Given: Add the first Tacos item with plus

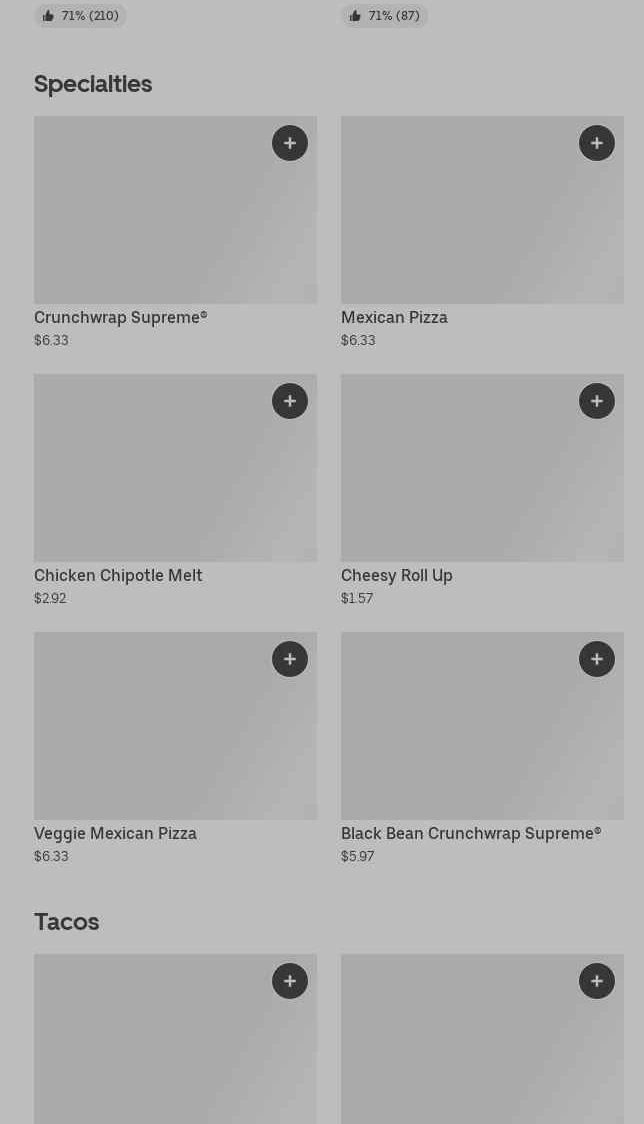Looking at the screenshot, I should click(x=290, y=981).
